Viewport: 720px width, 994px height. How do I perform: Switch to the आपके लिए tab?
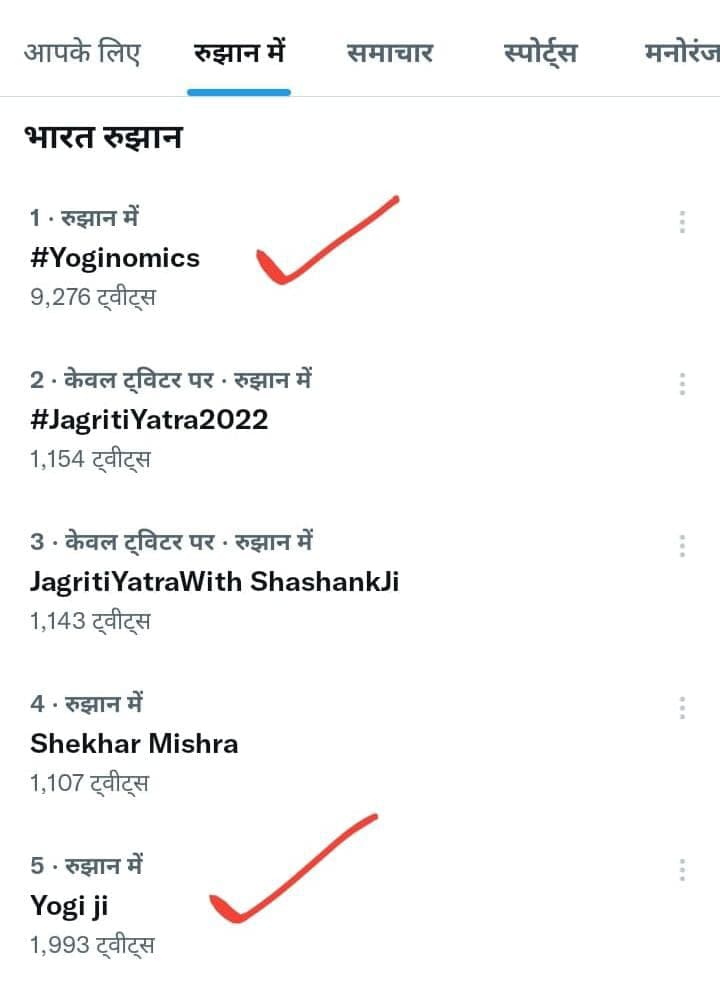81,53
